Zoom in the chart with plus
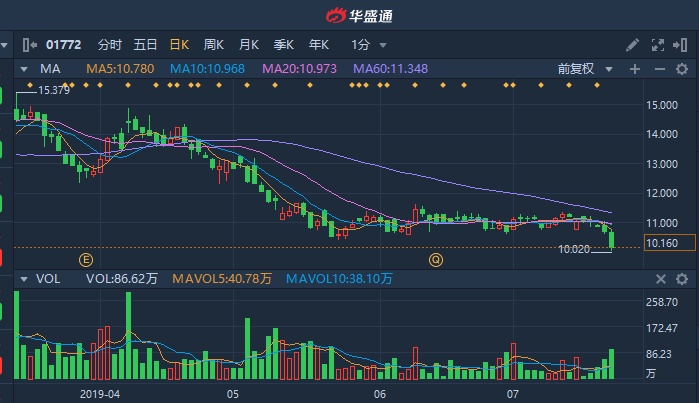Image resolution: width=699 pixels, height=403 pixels. [634, 69]
